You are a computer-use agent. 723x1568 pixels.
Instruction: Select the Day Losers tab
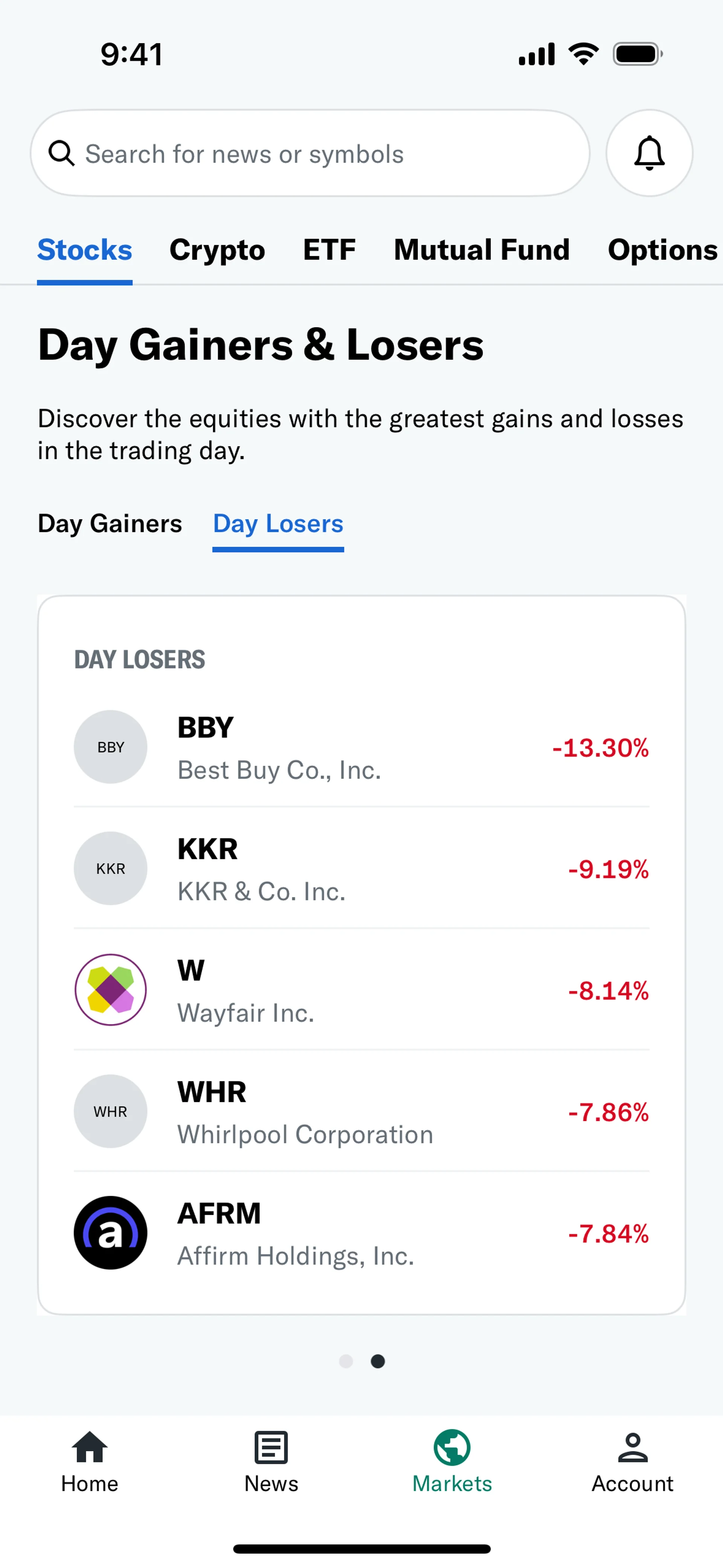point(278,523)
